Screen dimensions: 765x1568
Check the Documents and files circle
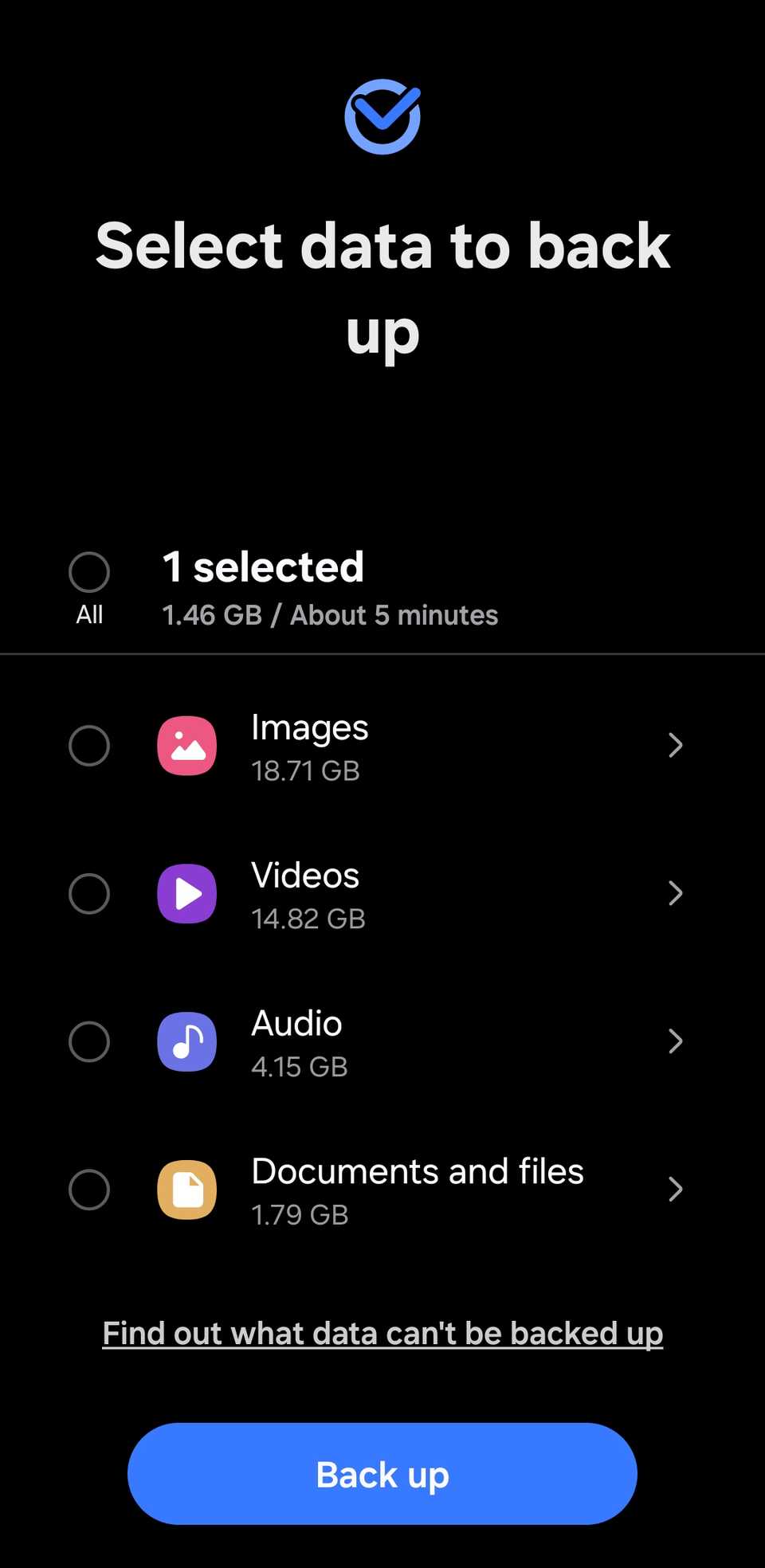pyautogui.click(x=89, y=1190)
